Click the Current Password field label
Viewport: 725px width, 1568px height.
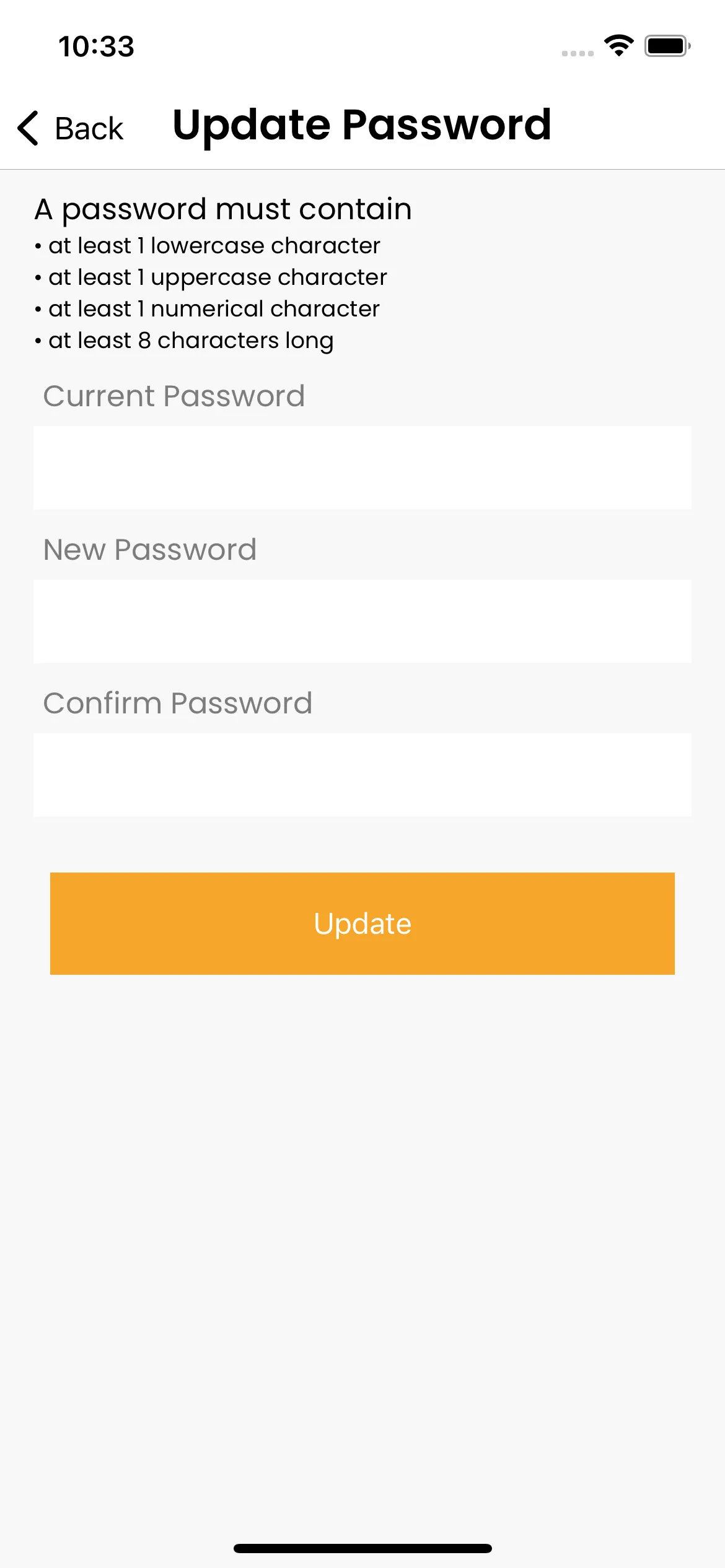pyautogui.click(x=174, y=396)
